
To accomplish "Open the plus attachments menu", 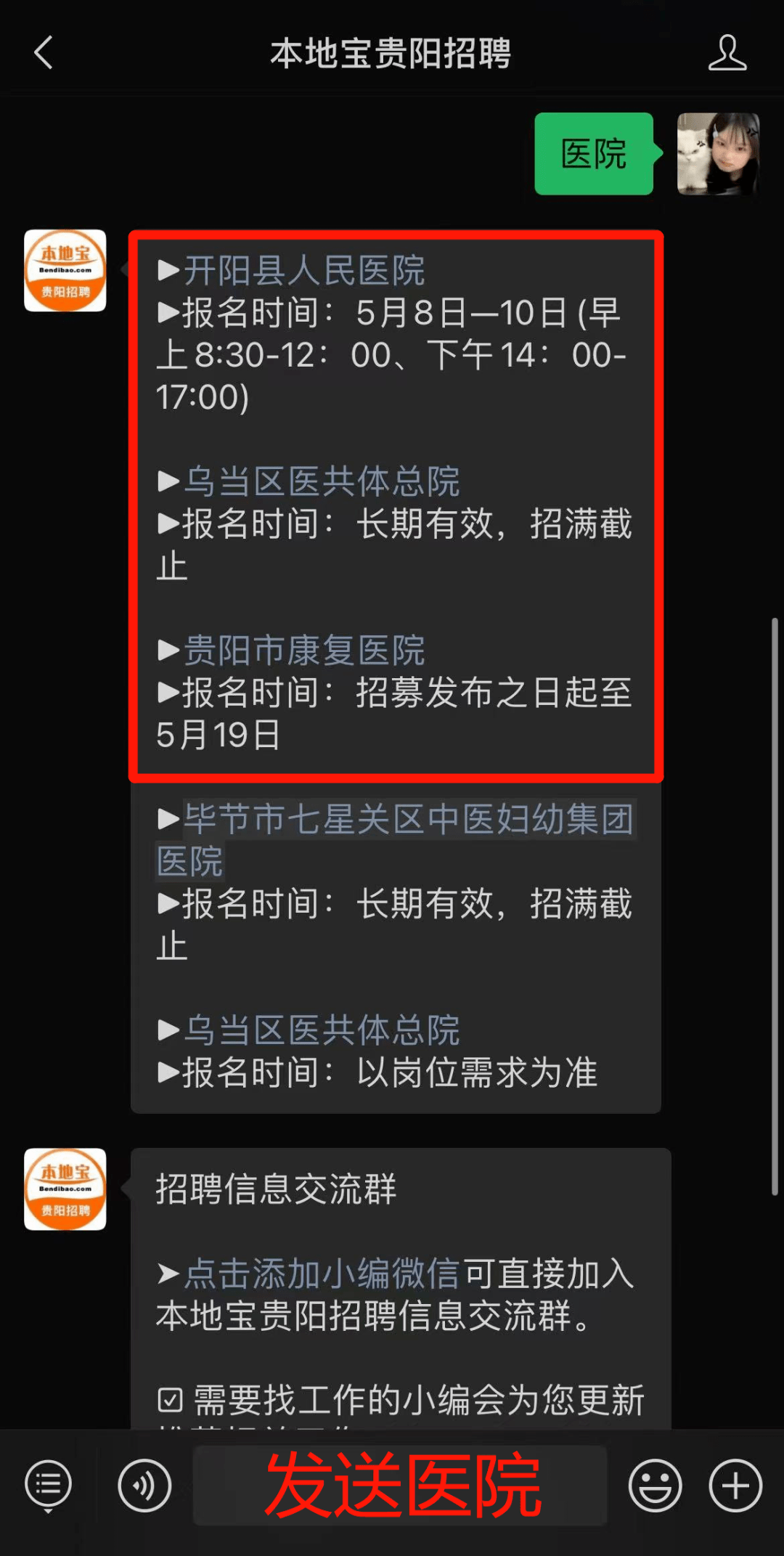I will coord(735,1486).
